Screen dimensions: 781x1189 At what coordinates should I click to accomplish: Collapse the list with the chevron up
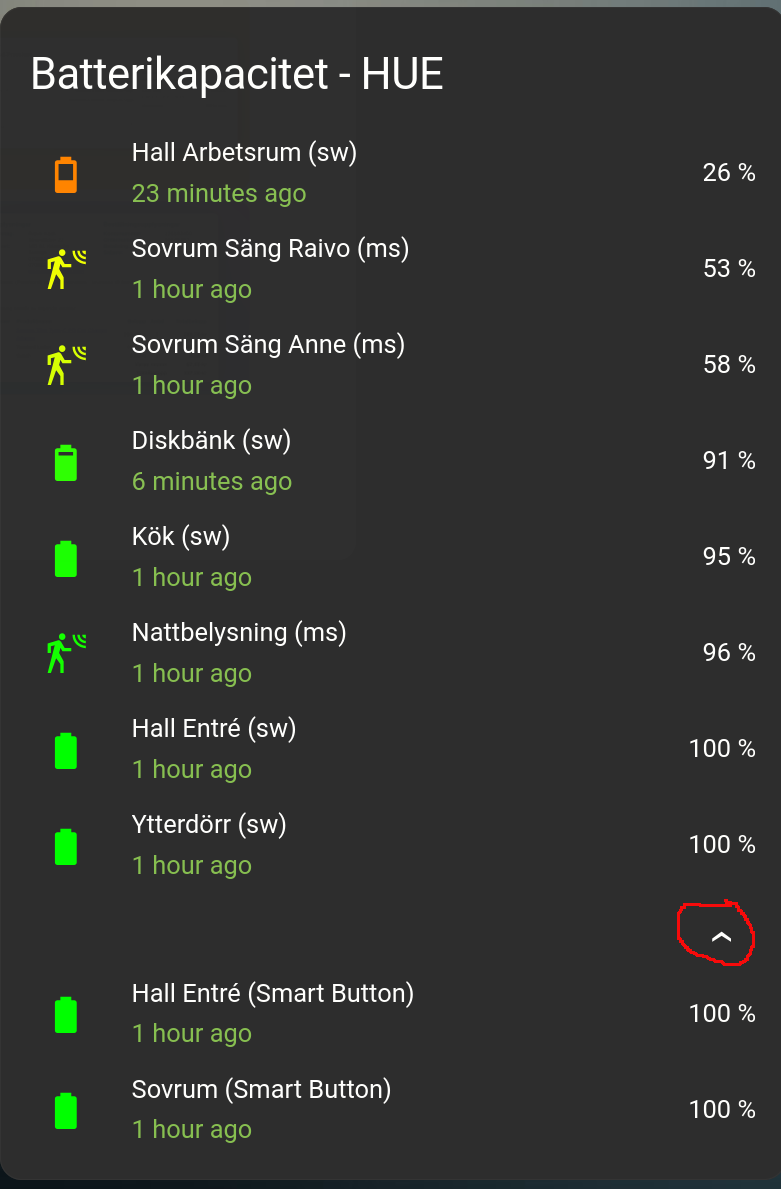(x=721, y=937)
